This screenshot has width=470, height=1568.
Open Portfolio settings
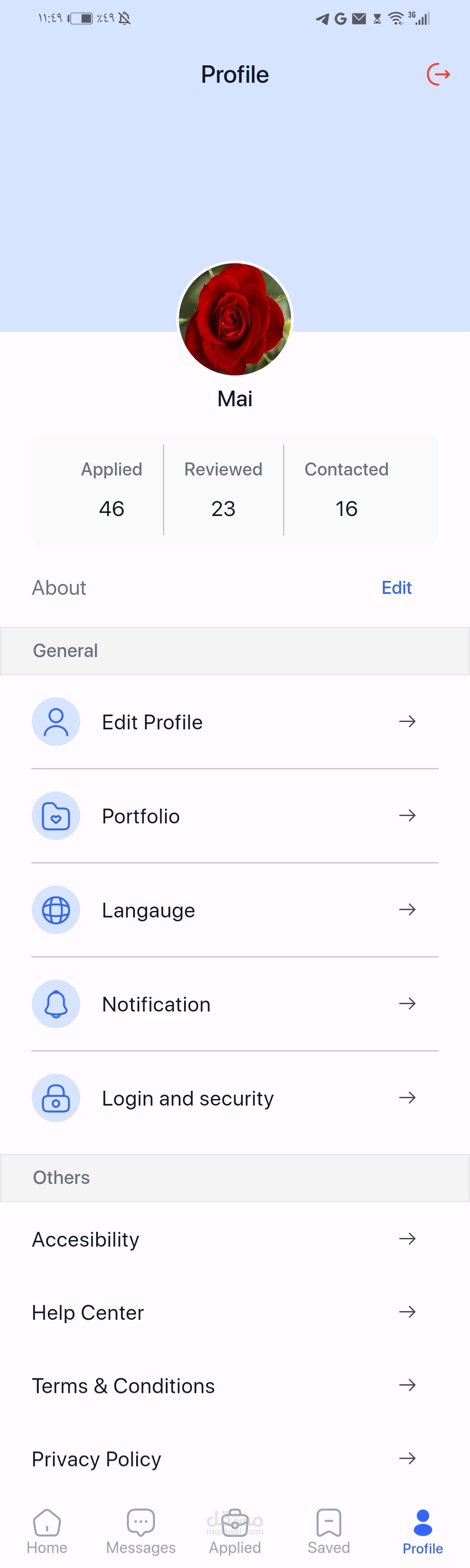tap(235, 816)
